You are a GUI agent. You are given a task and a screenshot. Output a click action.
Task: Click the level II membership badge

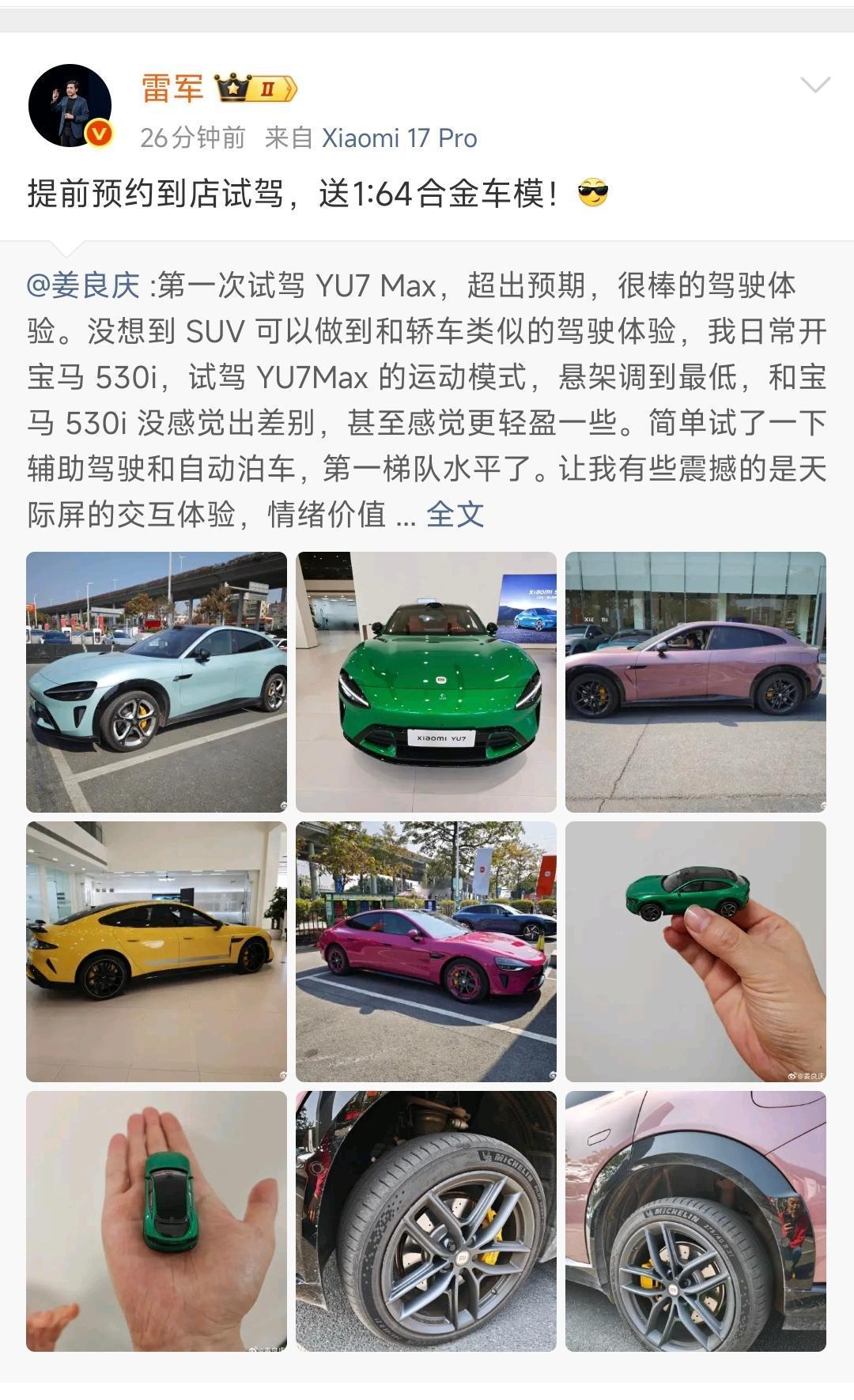click(267, 89)
